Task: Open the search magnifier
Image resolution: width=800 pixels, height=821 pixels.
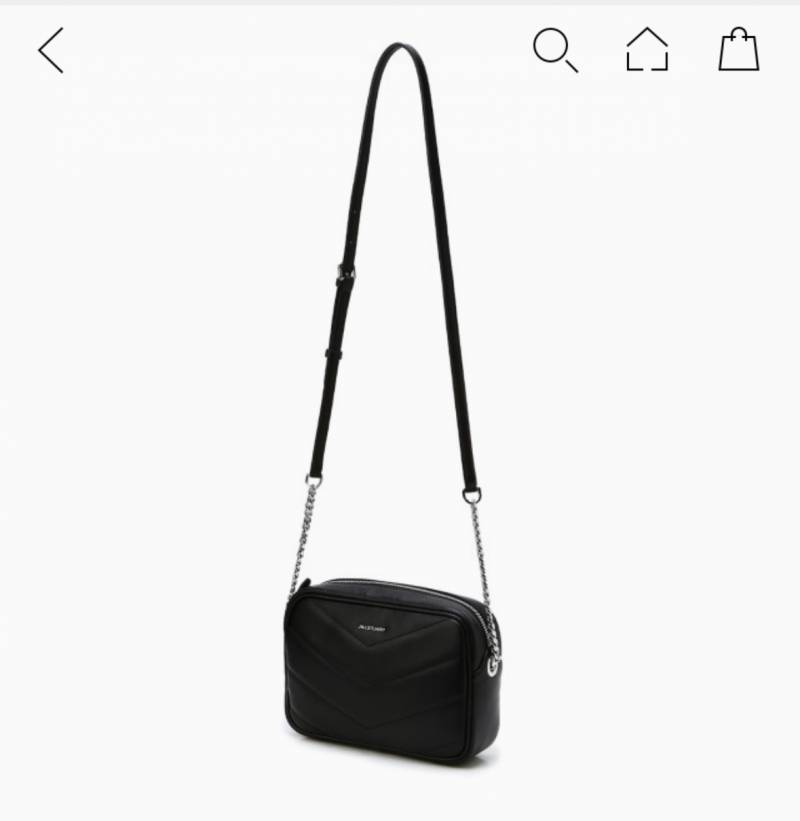Action: click(555, 50)
